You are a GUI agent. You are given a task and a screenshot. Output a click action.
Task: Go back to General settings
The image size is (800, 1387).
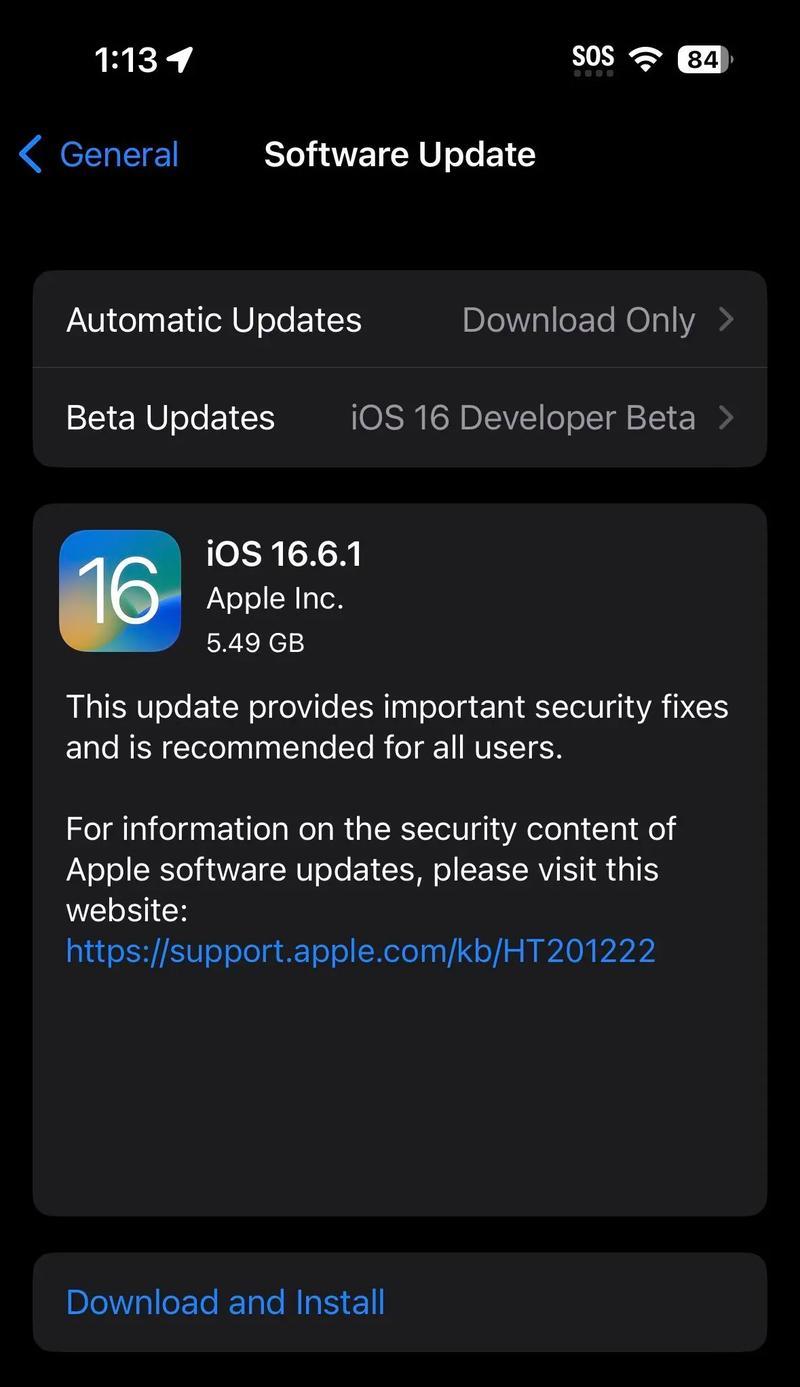(100, 155)
